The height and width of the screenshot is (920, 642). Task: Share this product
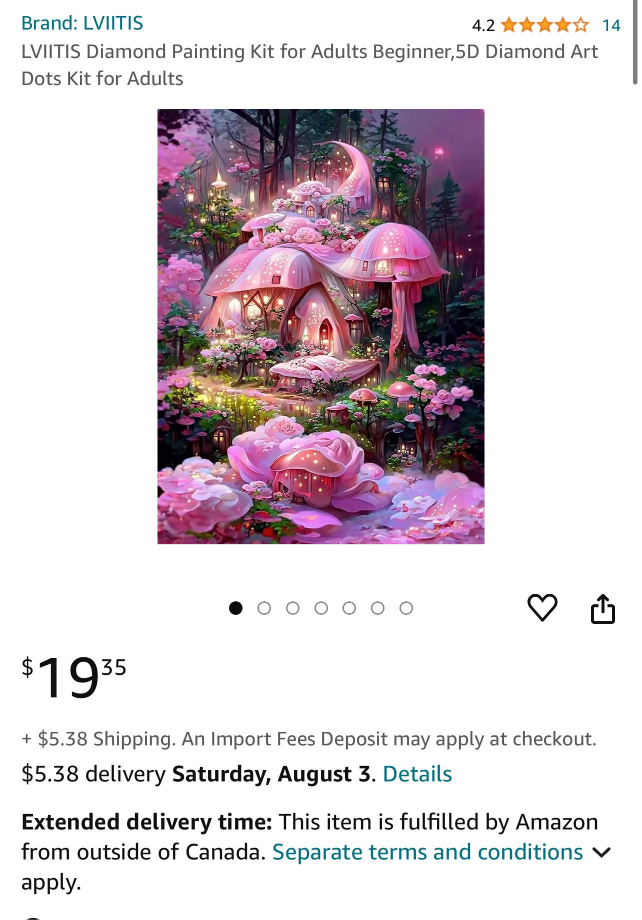pos(602,608)
